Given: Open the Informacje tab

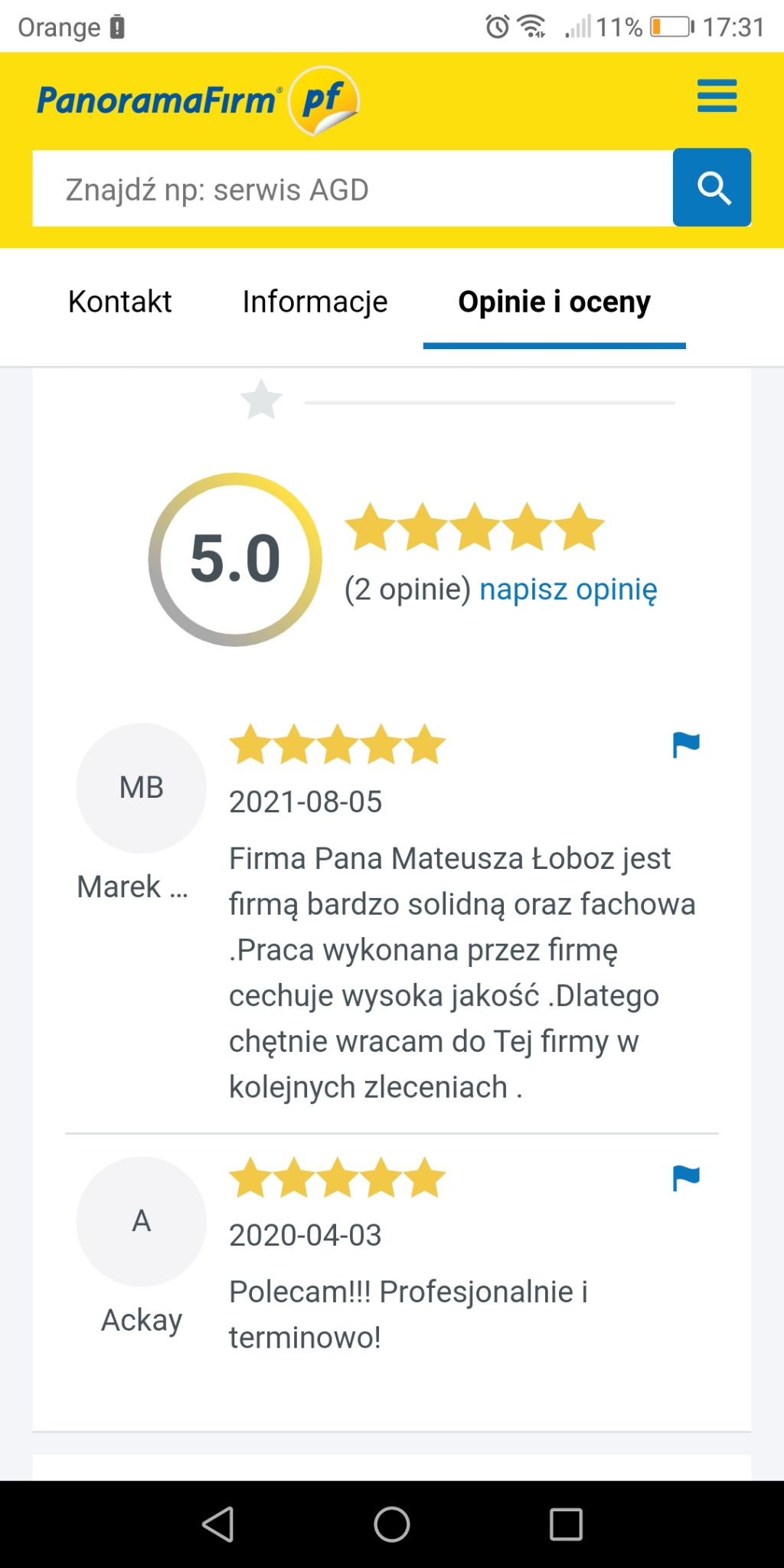Looking at the screenshot, I should tap(315, 302).
